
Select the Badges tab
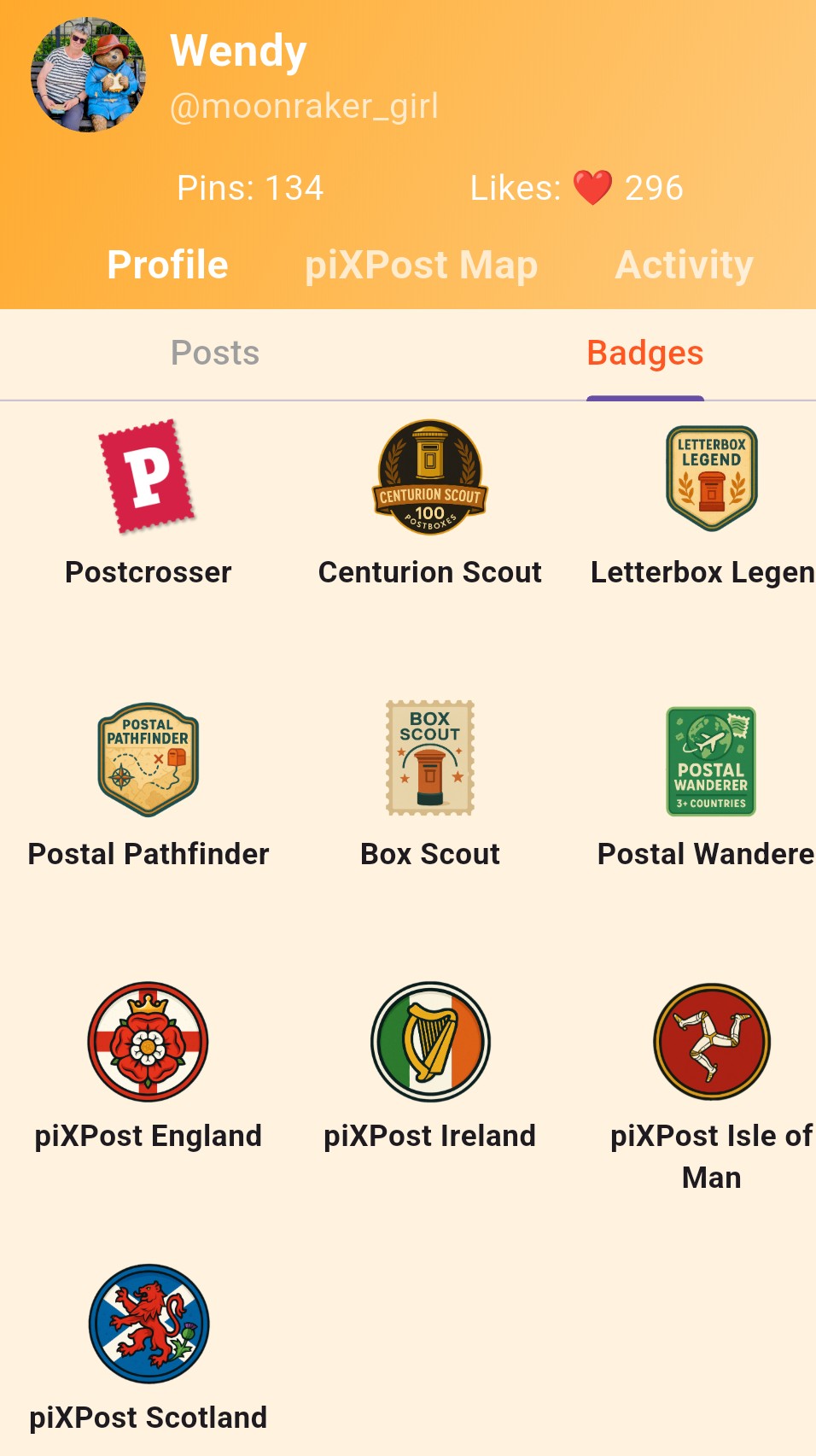(645, 354)
